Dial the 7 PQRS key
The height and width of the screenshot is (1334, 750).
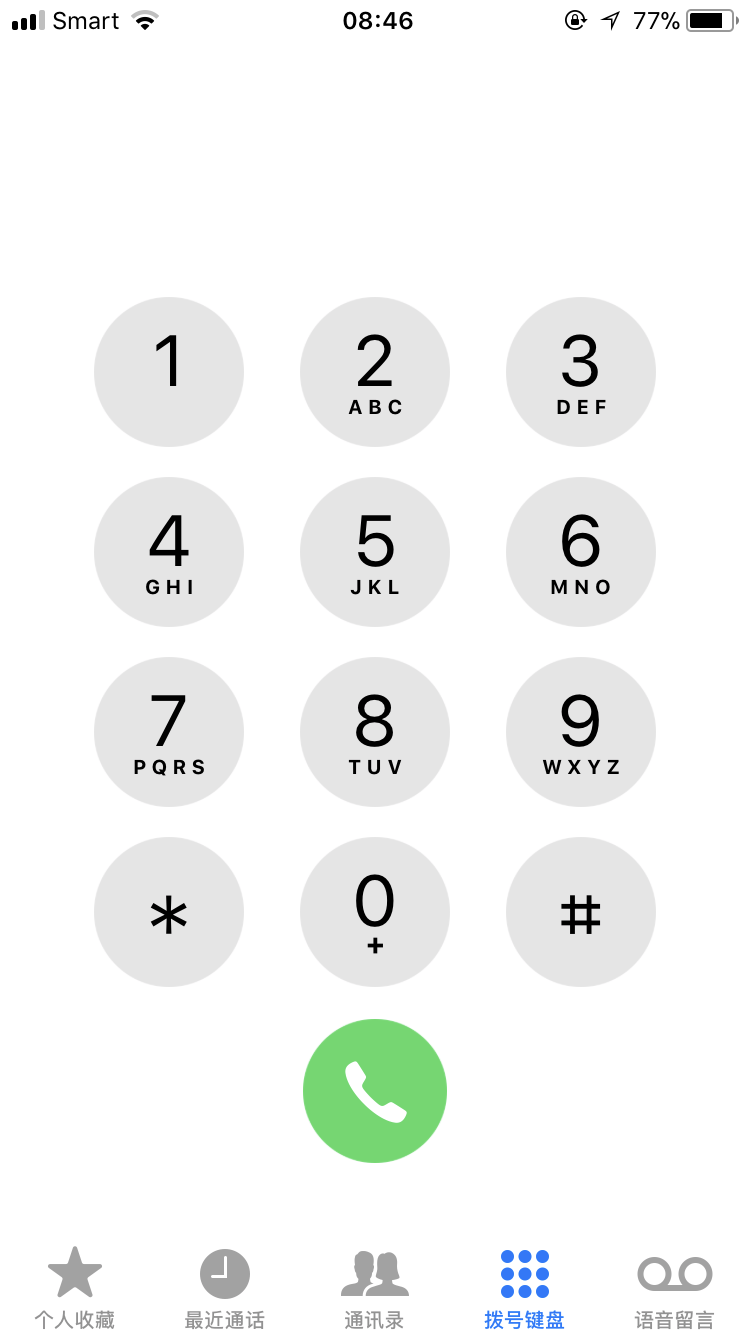pos(169,732)
